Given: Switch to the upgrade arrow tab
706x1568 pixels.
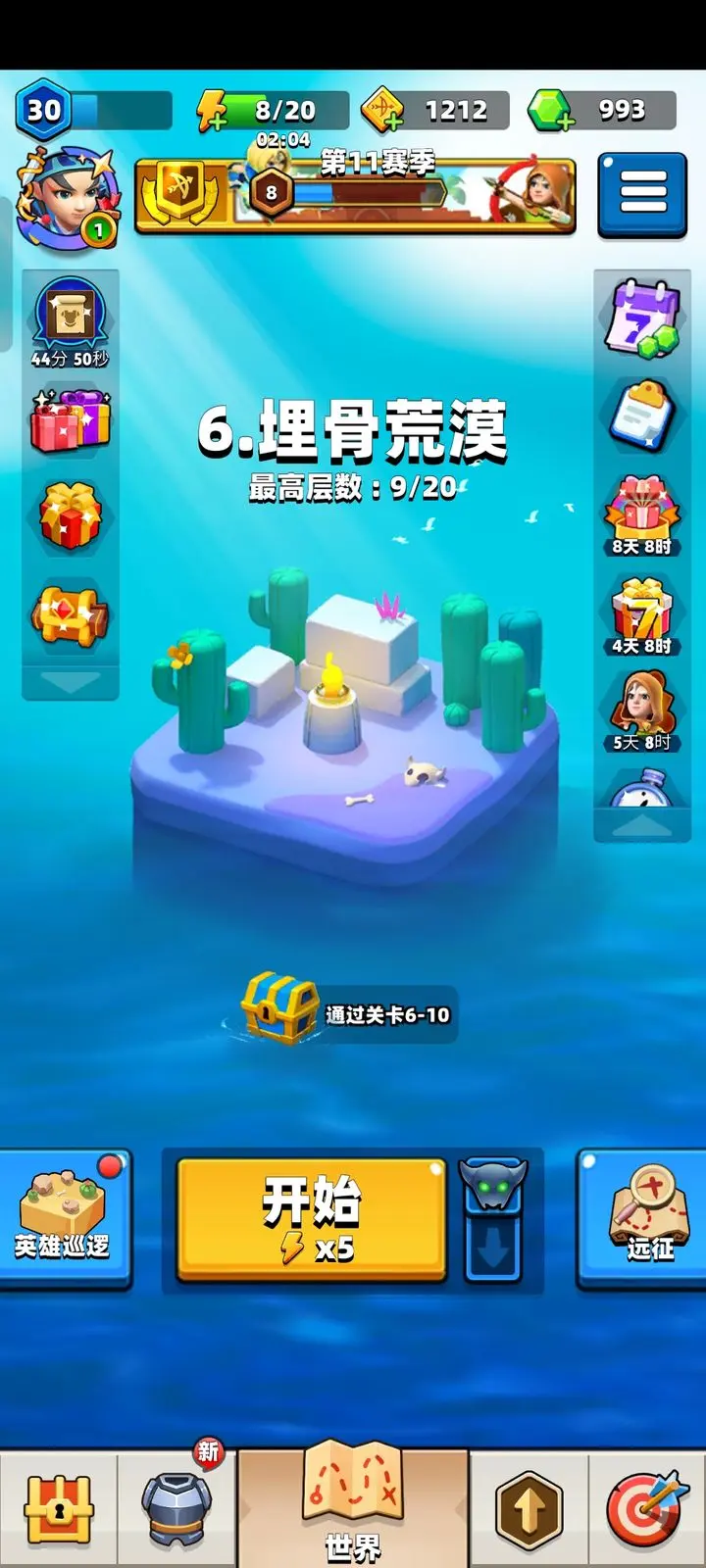Looking at the screenshot, I should coord(529,1509).
